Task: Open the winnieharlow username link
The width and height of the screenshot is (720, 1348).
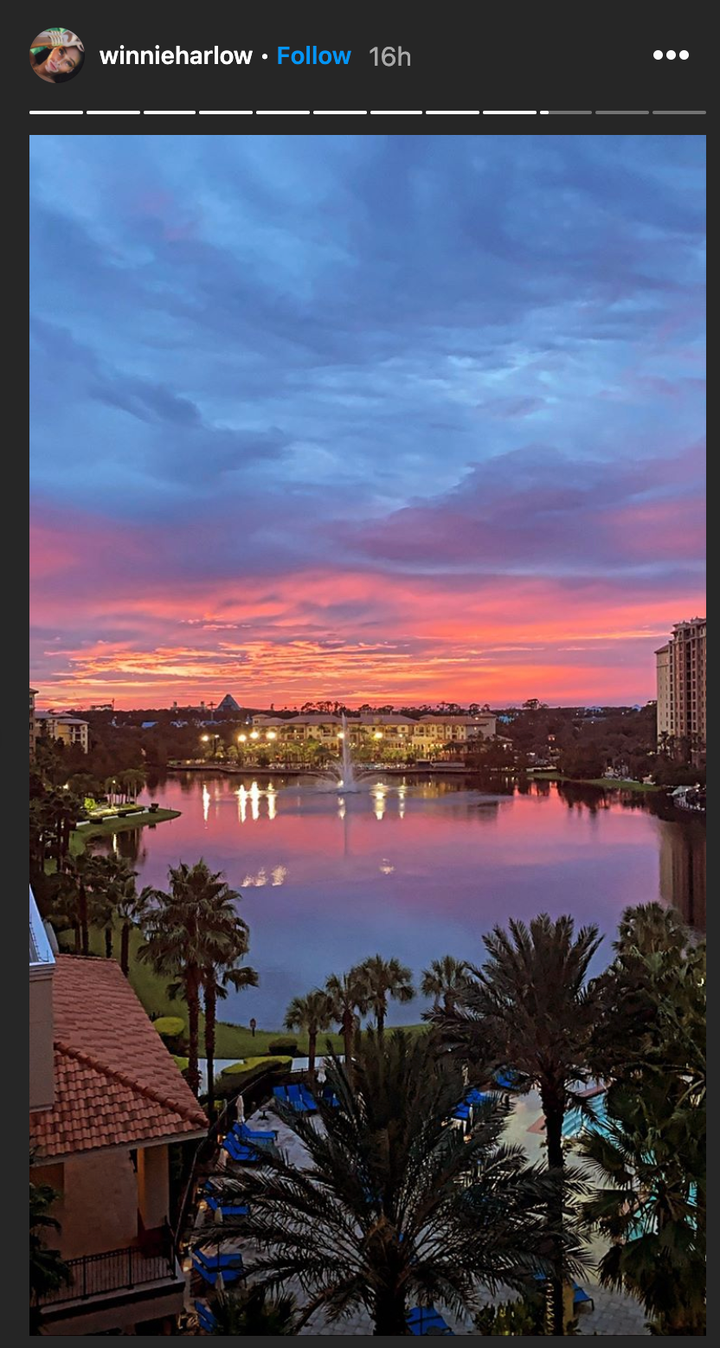Action: click(175, 56)
